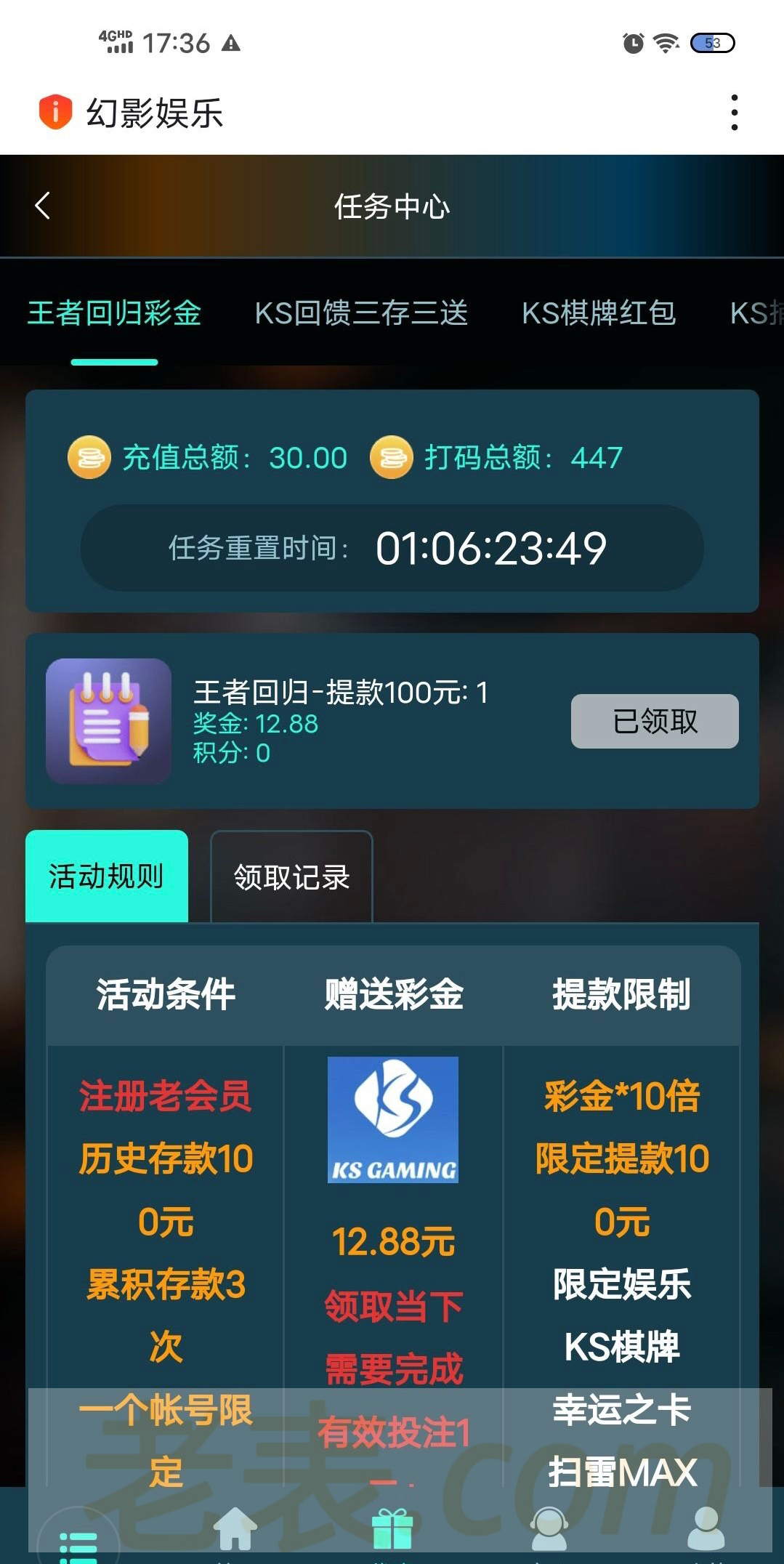Switch to the KS棋牌红包 tab
784x1564 pixels.
point(599,313)
